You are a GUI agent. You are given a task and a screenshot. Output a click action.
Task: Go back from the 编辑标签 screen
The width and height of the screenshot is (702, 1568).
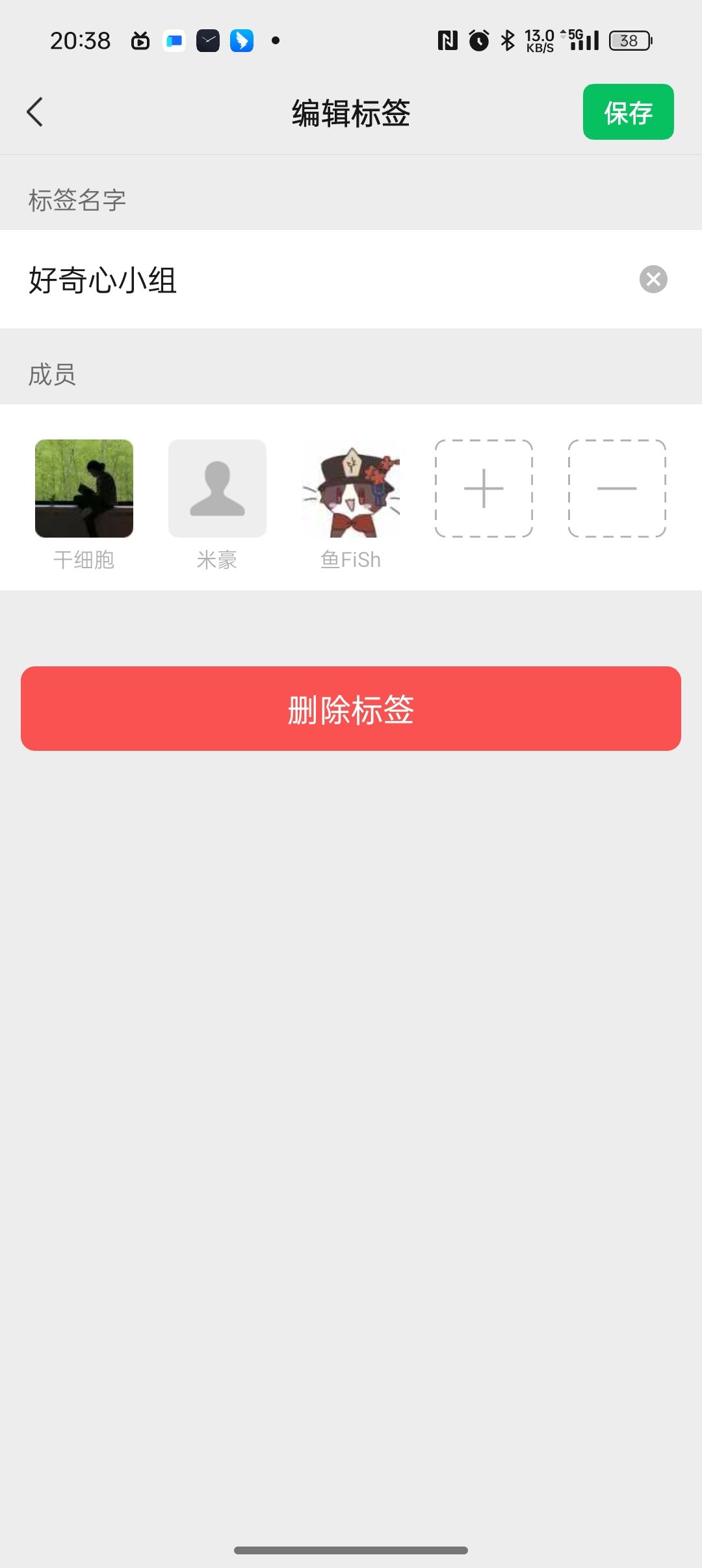click(x=35, y=112)
